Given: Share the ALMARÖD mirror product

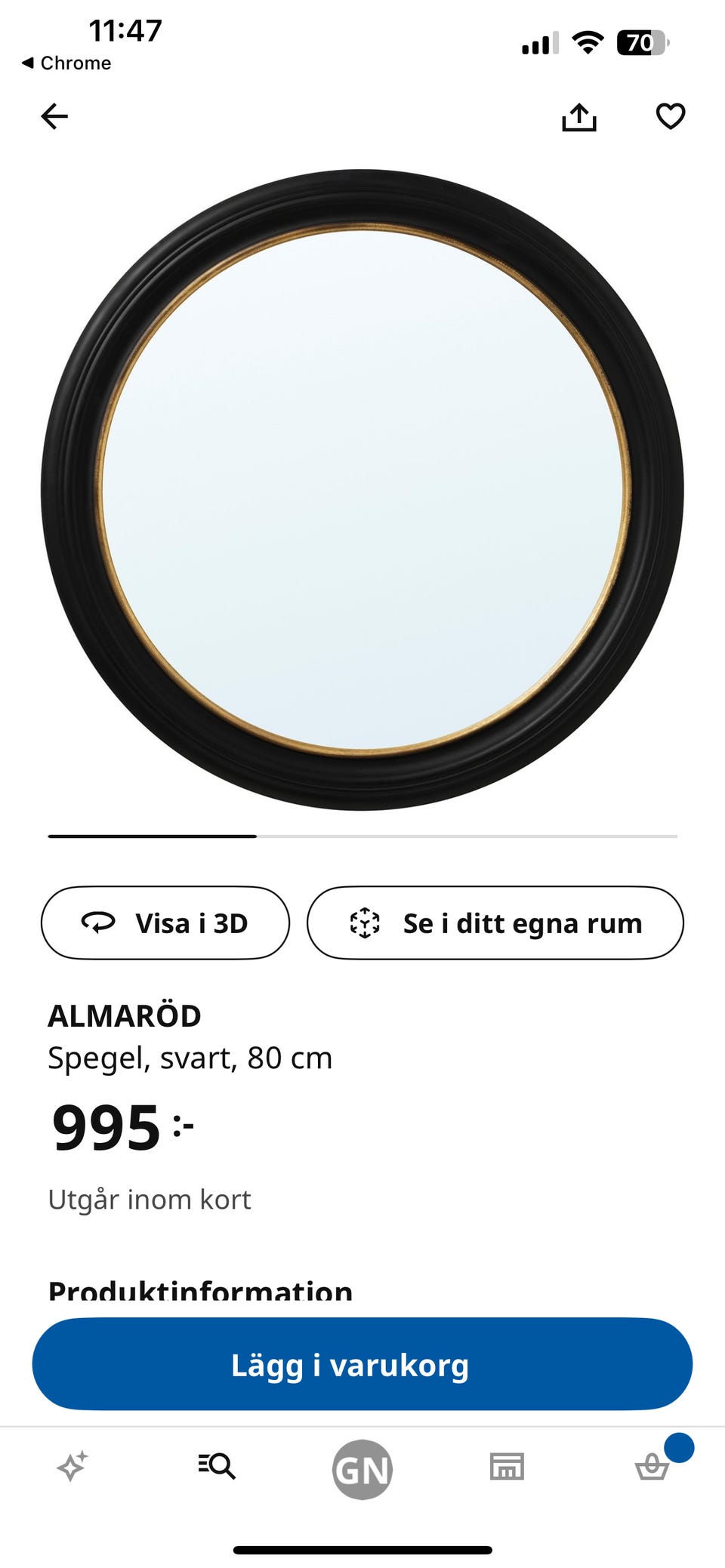Looking at the screenshot, I should pos(579,117).
